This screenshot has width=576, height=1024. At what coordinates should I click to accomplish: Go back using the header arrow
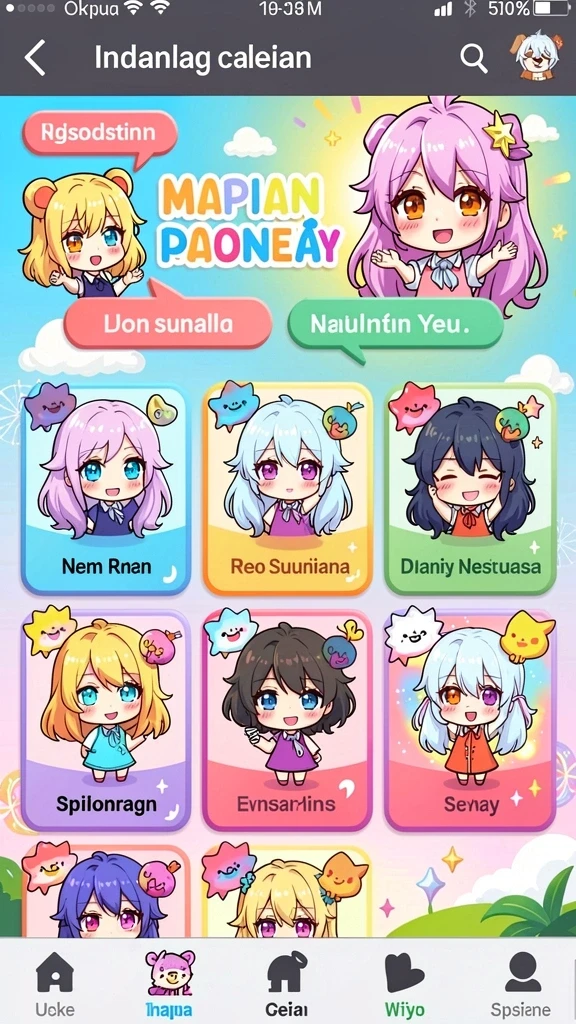35,58
